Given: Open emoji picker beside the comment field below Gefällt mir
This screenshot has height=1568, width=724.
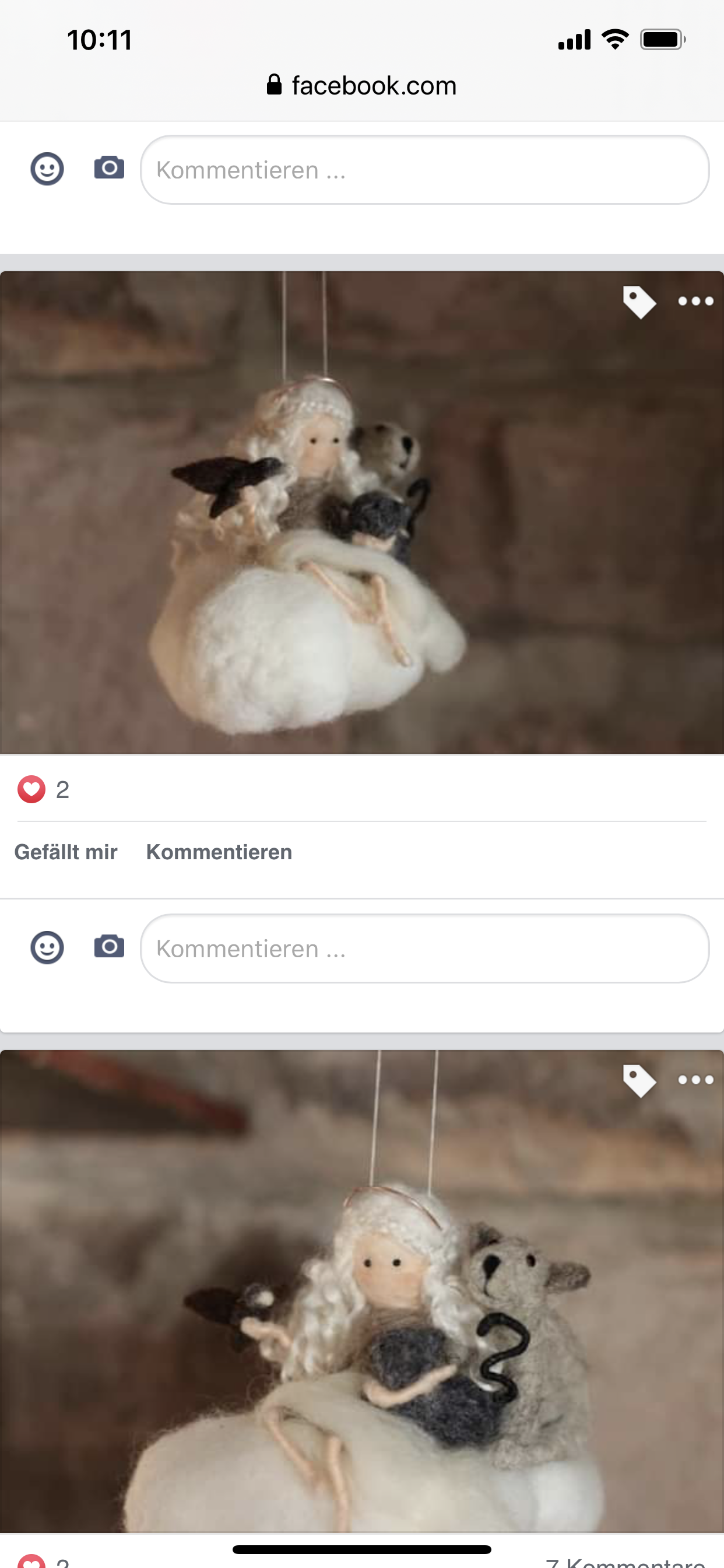Looking at the screenshot, I should [47, 947].
